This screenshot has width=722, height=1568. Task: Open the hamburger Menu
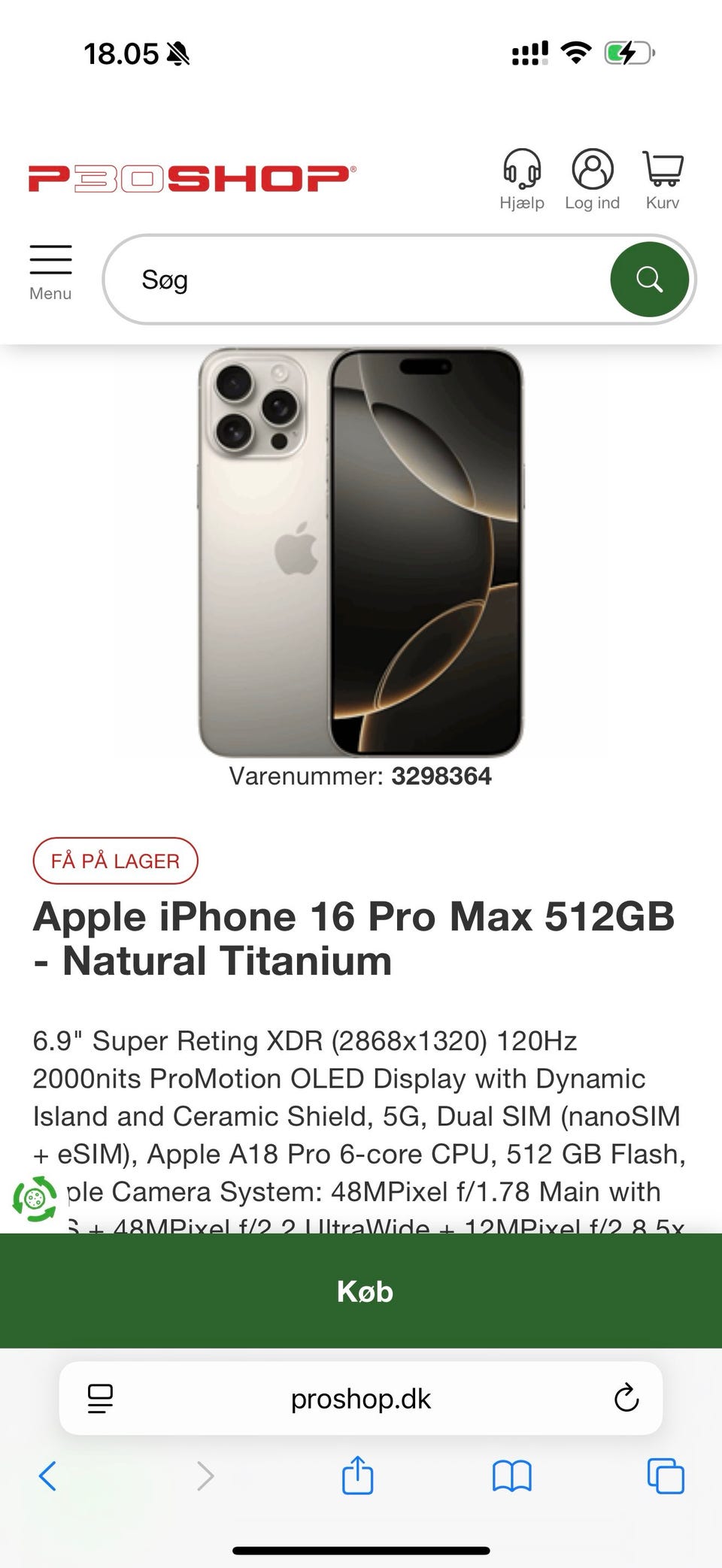[x=50, y=271]
